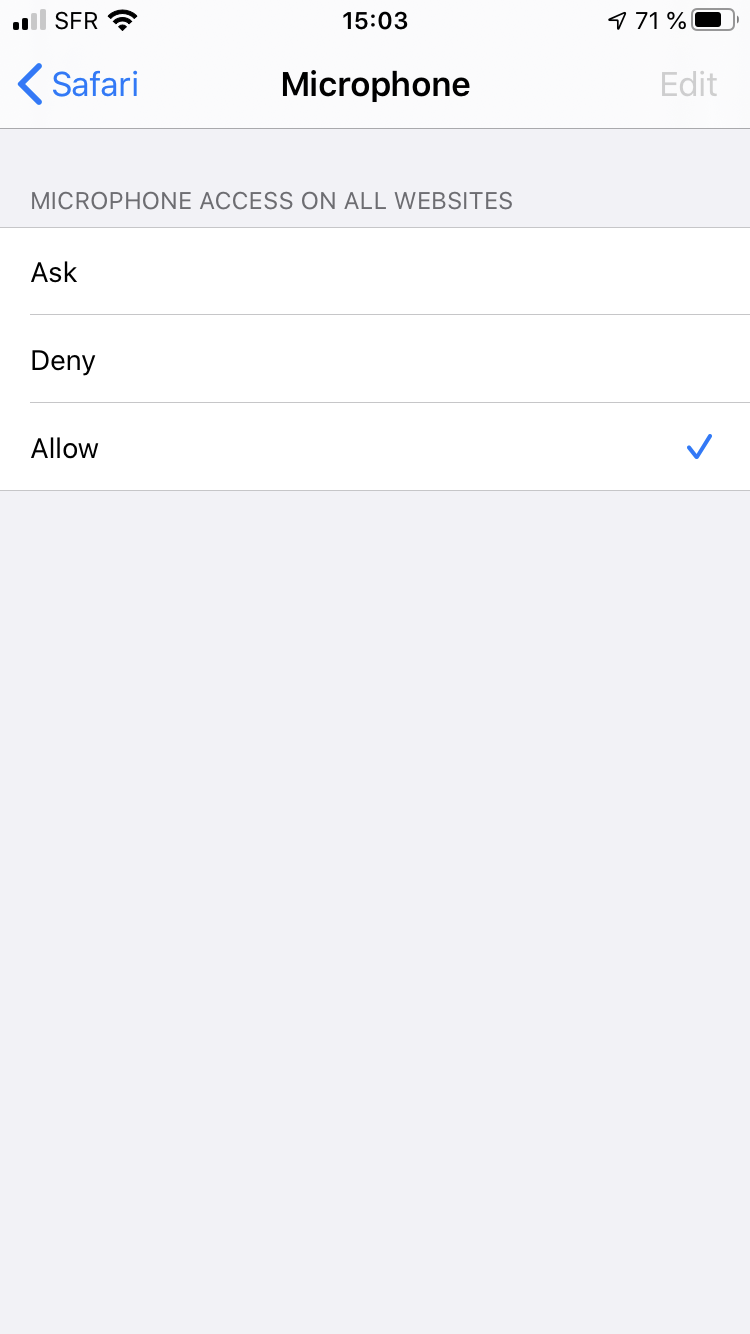Choose Deny for microphone access

375,360
